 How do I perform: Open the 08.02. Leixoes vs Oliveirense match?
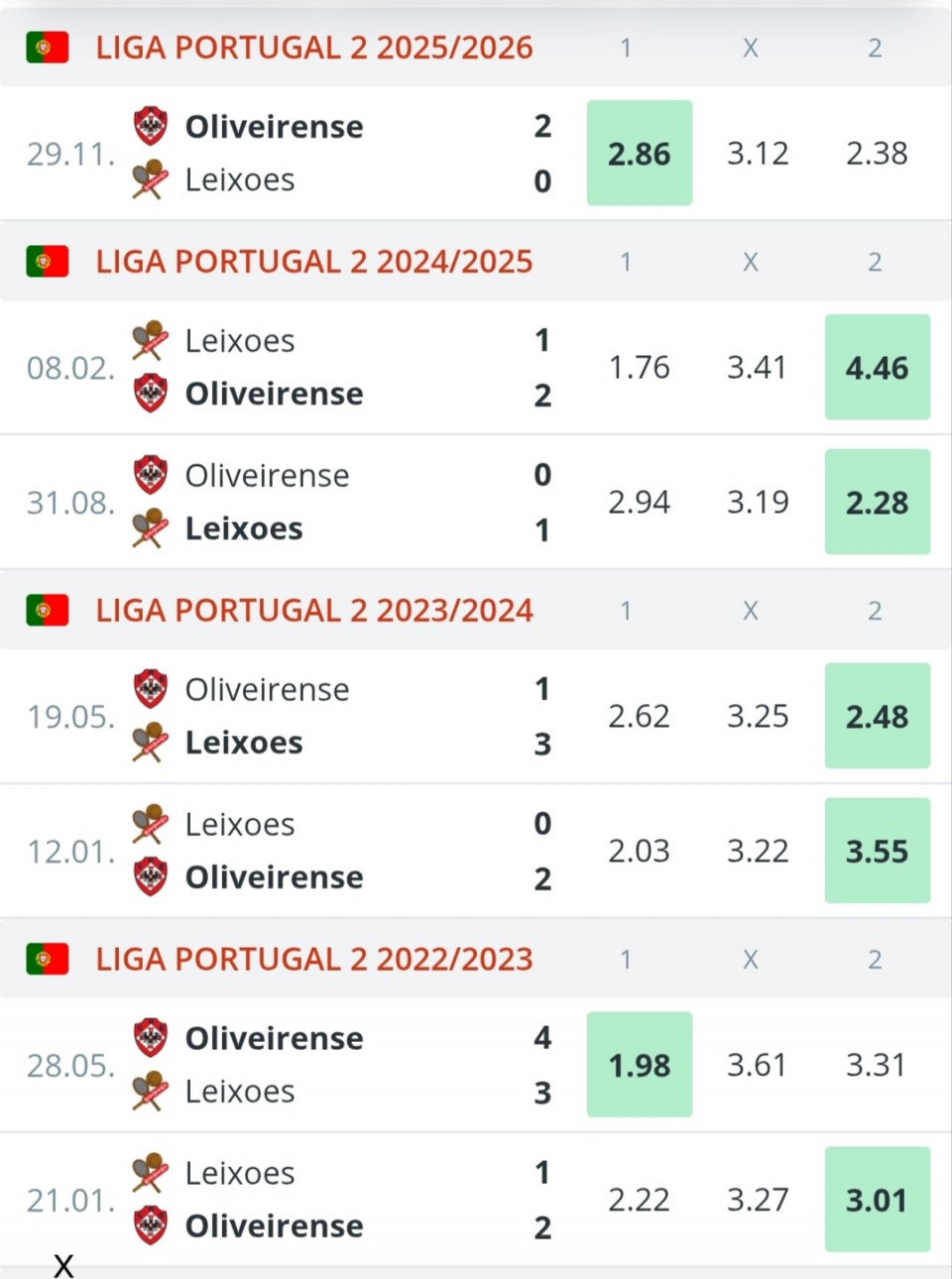click(x=297, y=368)
